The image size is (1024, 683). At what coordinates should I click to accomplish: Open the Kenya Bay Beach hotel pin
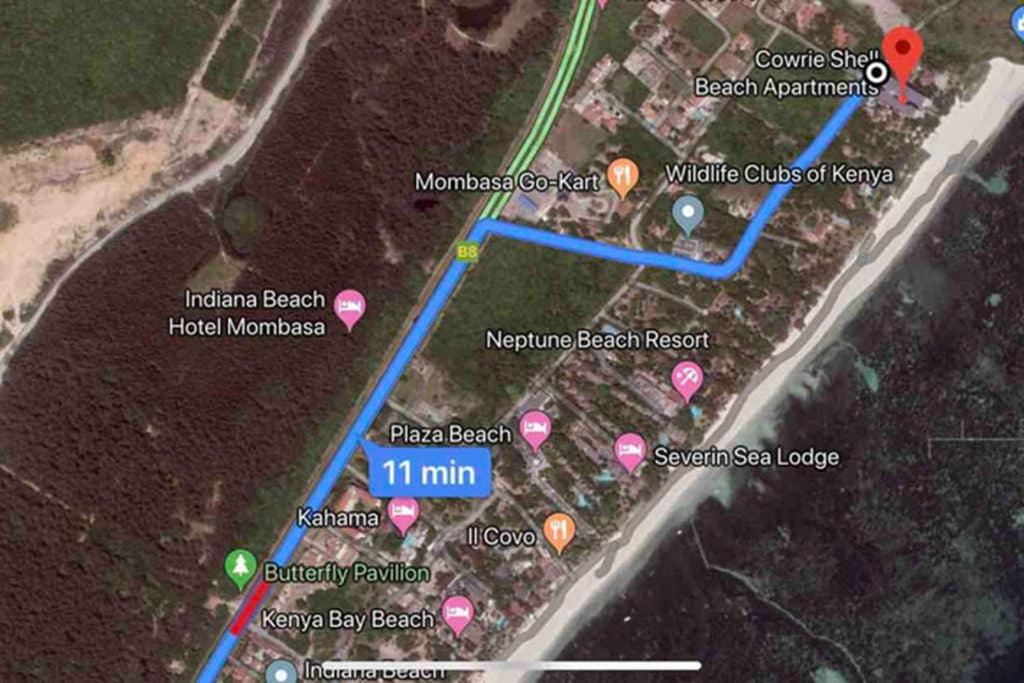(x=457, y=615)
